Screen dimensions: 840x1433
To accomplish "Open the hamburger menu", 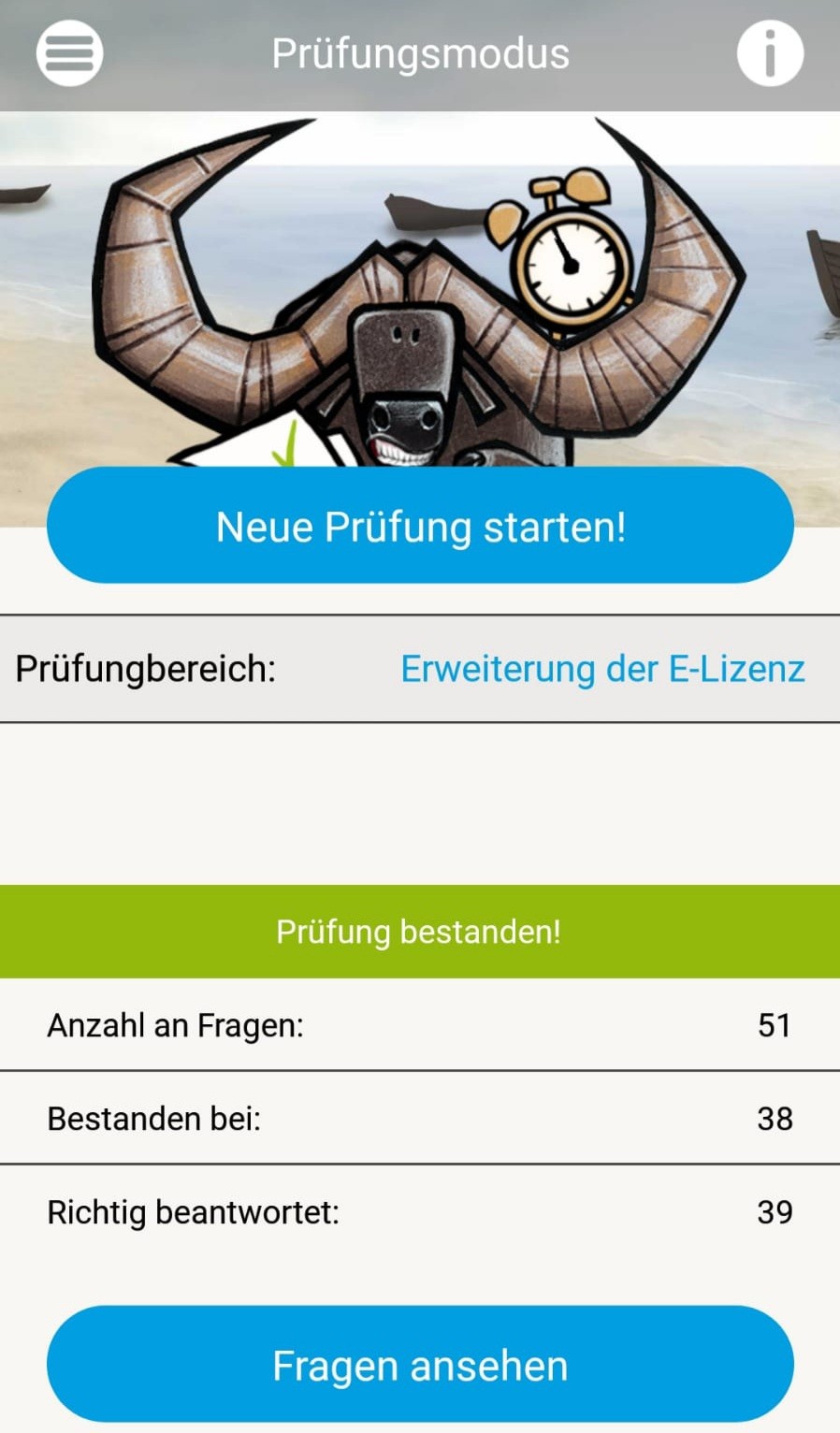I will pyautogui.click(x=69, y=53).
